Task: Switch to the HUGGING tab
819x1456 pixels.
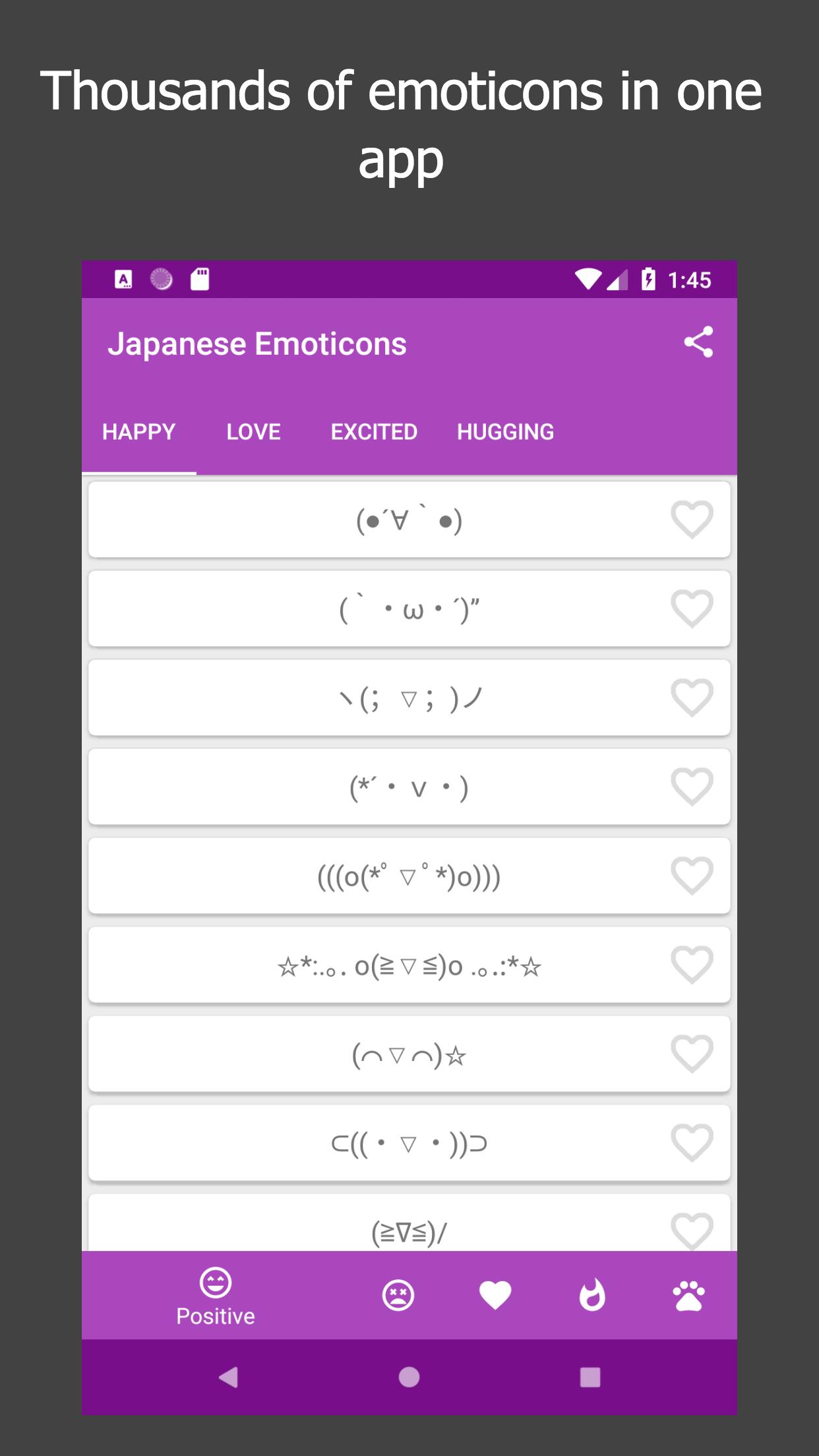Action: point(505,432)
